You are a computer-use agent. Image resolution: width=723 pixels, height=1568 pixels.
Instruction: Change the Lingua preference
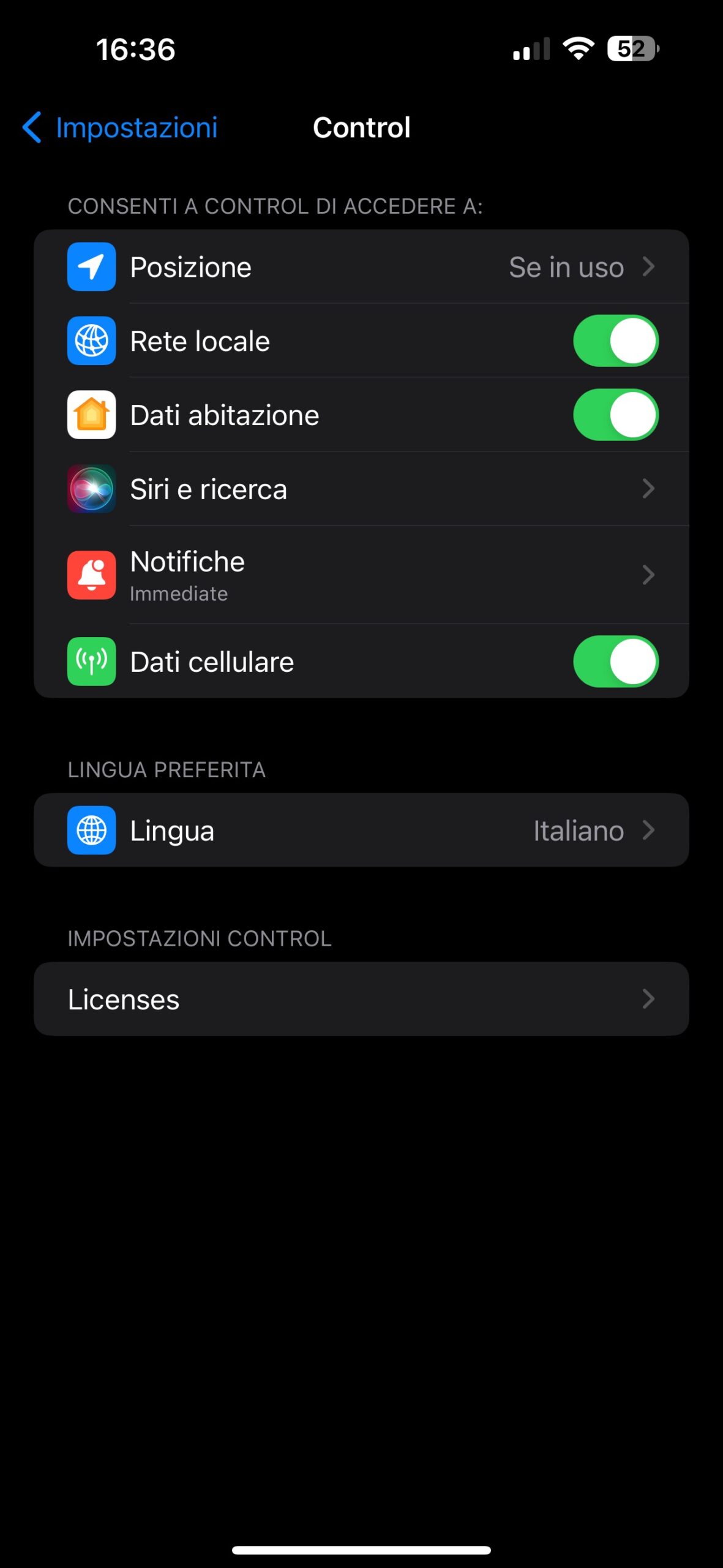(361, 831)
